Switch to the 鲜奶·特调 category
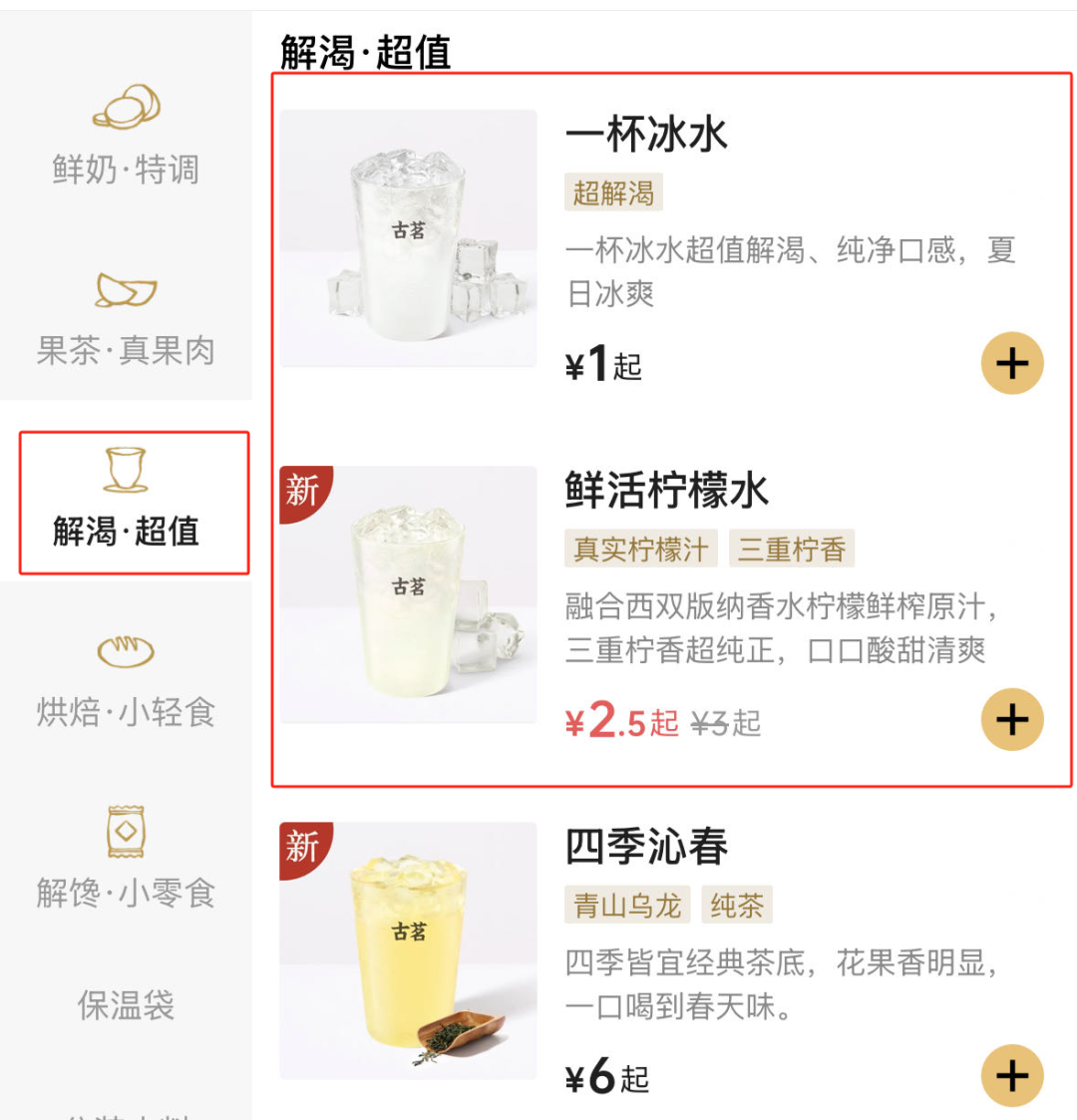This screenshot has height=1120, width=1077. point(126,138)
